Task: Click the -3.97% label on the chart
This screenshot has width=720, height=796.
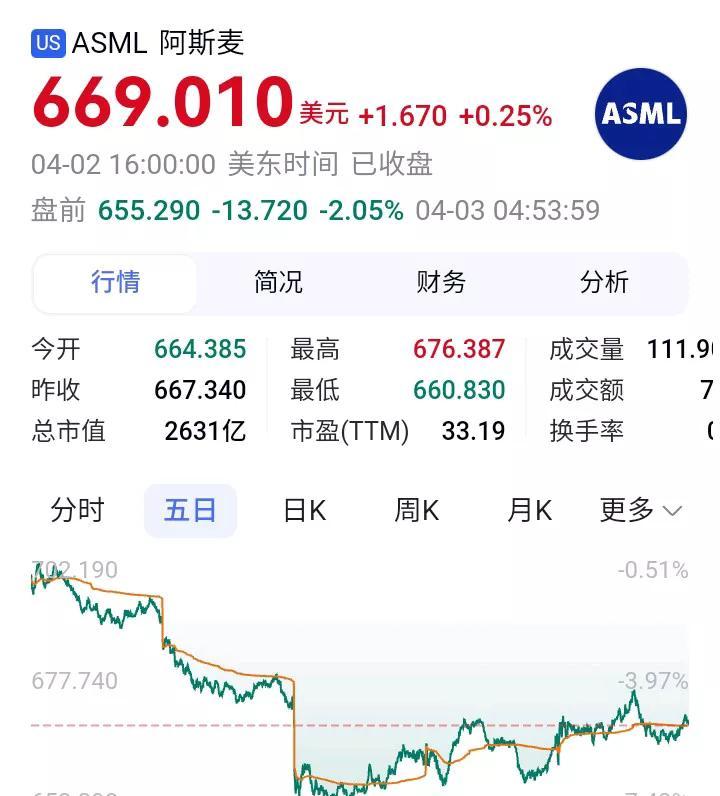Action: [x=650, y=678]
